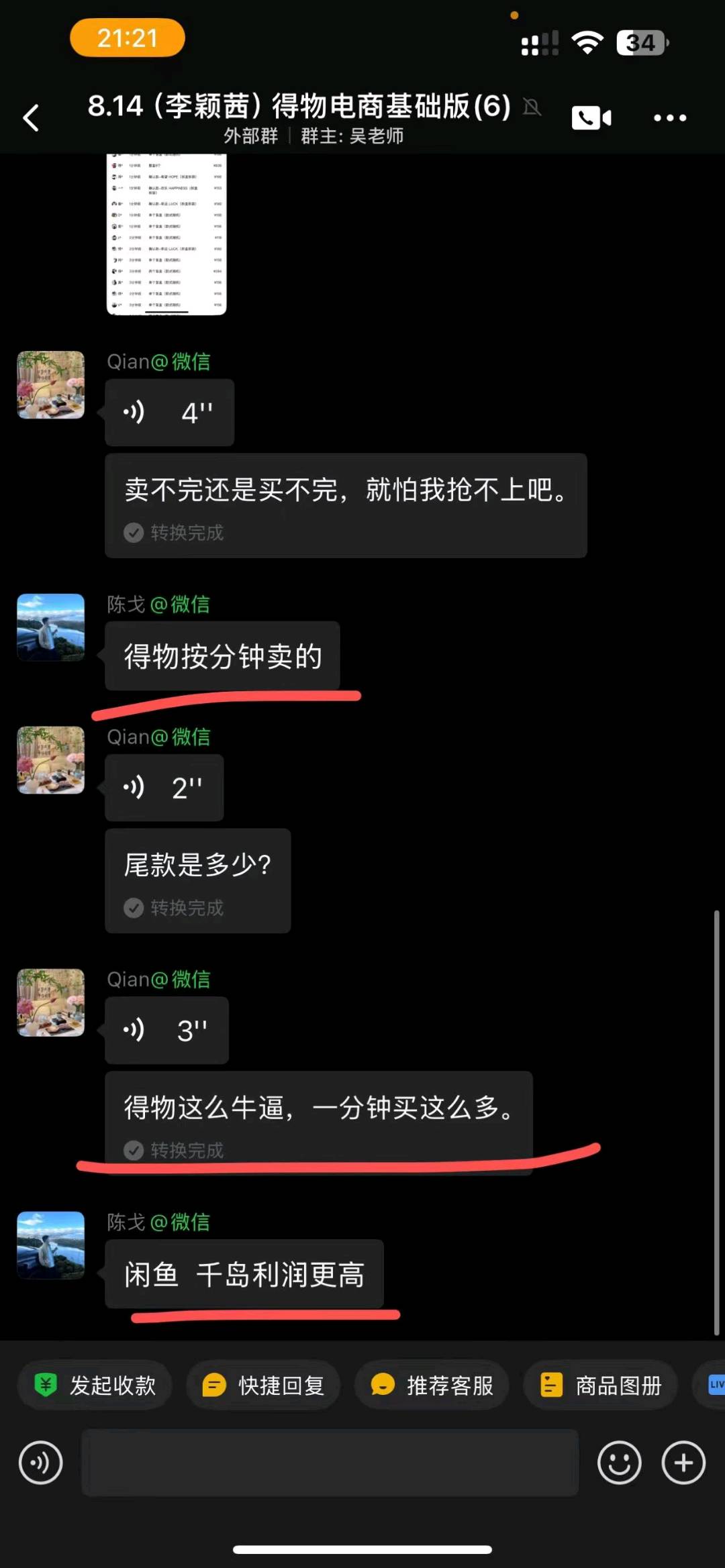The height and width of the screenshot is (1568, 725).
Task: Open 推荐客服 recommended service tool
Action: pyautogui.click(x=432, y=1385)
